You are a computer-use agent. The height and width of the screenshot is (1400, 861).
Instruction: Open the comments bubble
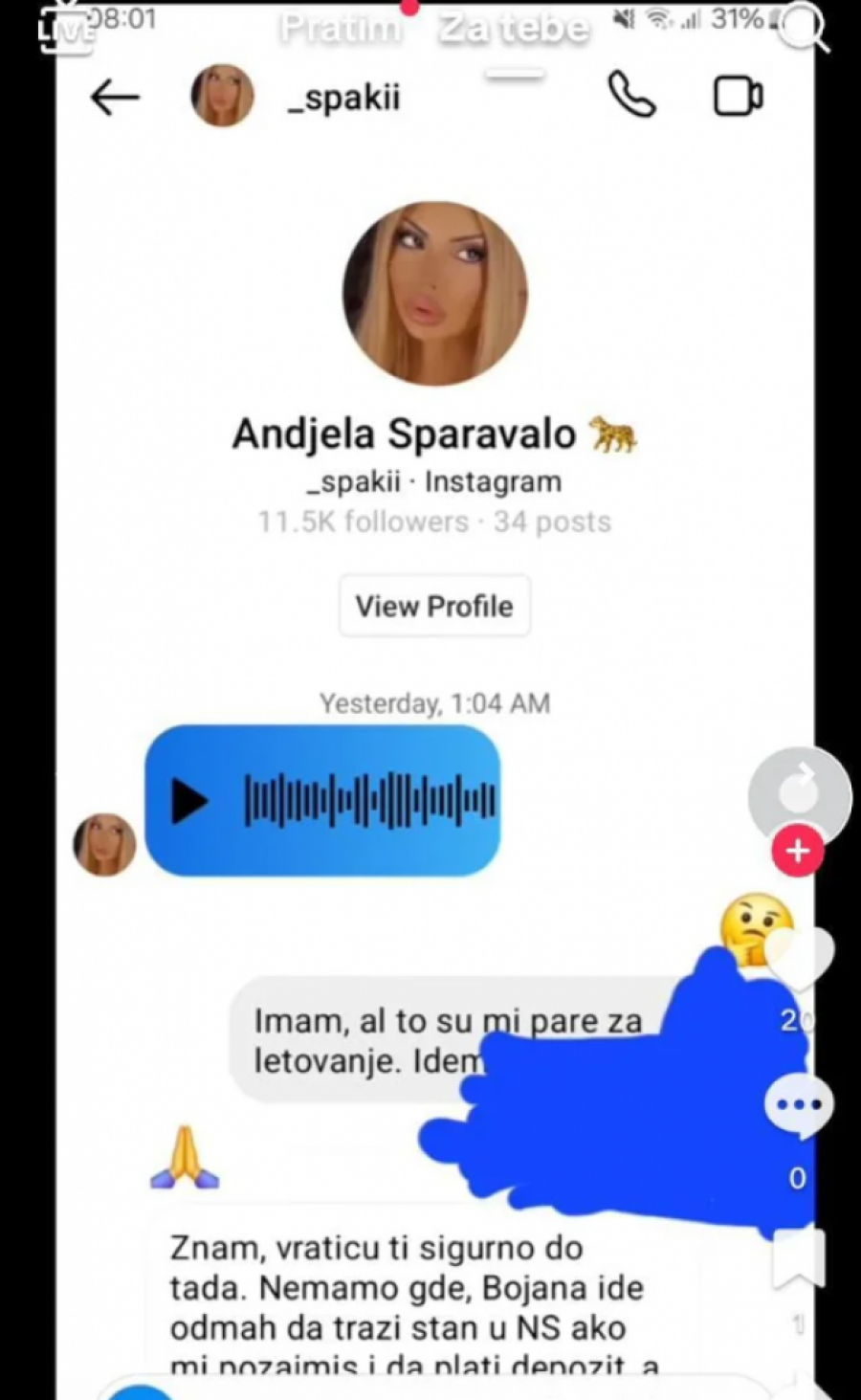[799, 1105]
